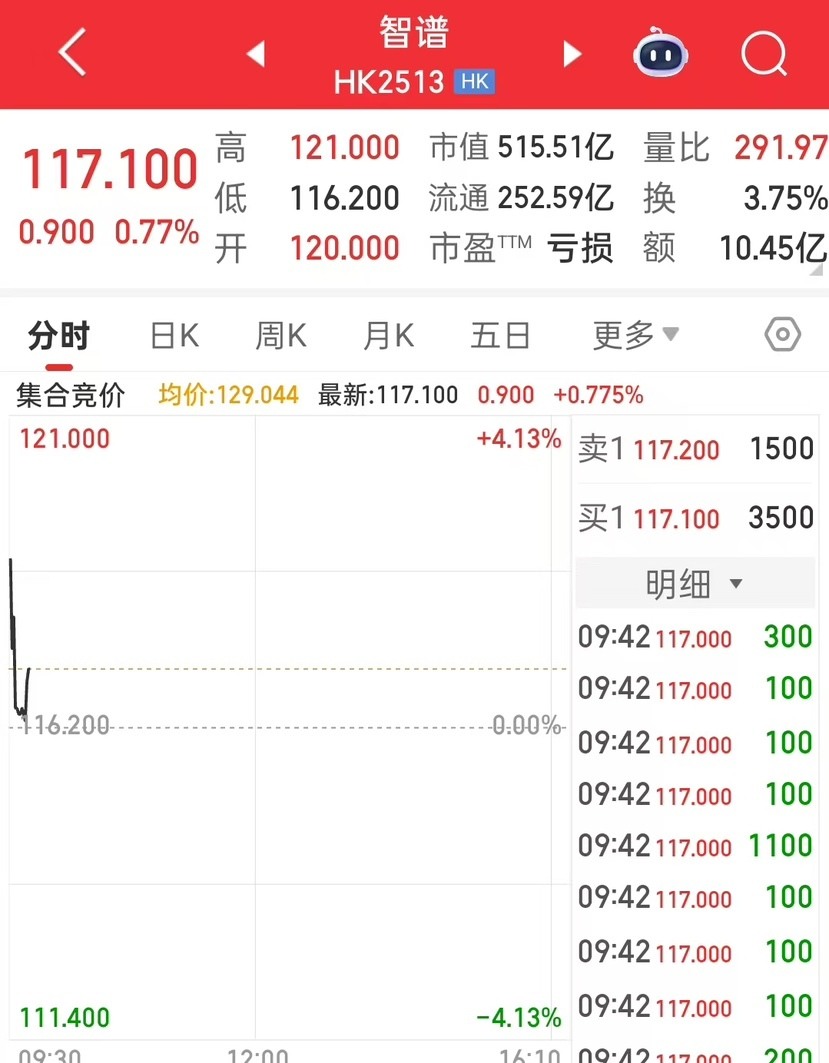Viewport: 829px width, 1063px height.
Task: Tap the 卖1 117.200 quote row
Action: (x=696, y=450)
